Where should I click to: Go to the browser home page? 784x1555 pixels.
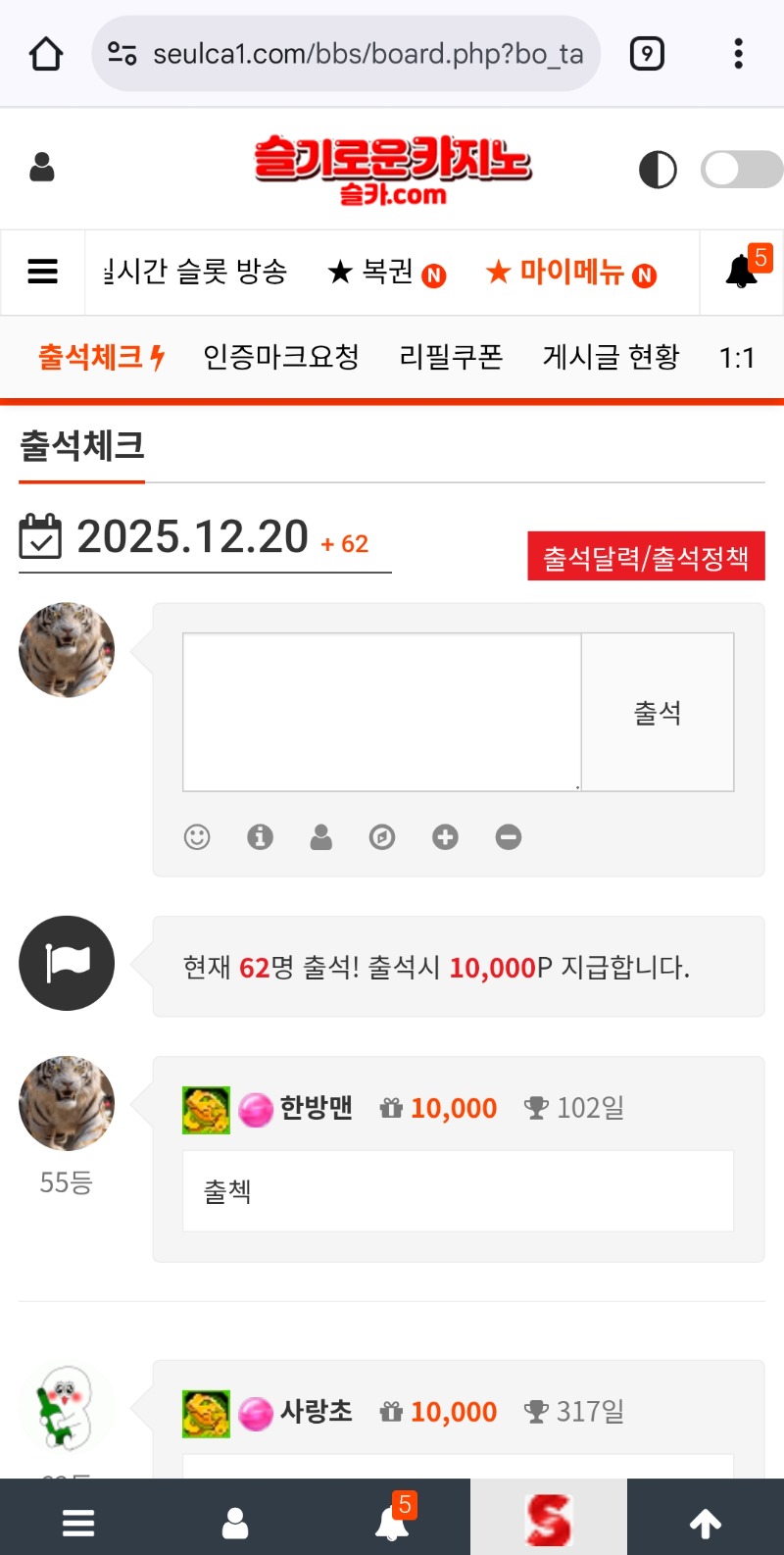(x=46, y=54)
